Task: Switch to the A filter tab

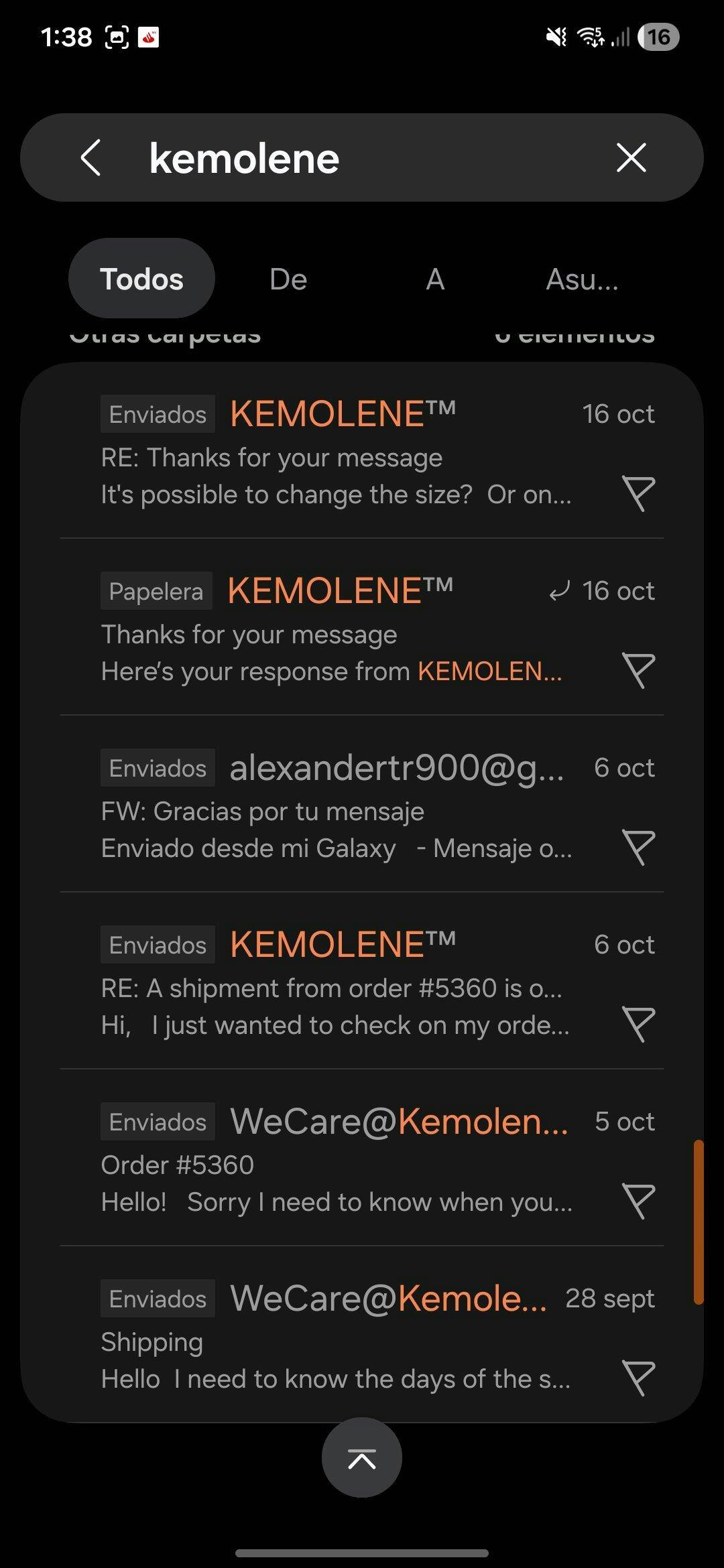Action: point(435,279)
